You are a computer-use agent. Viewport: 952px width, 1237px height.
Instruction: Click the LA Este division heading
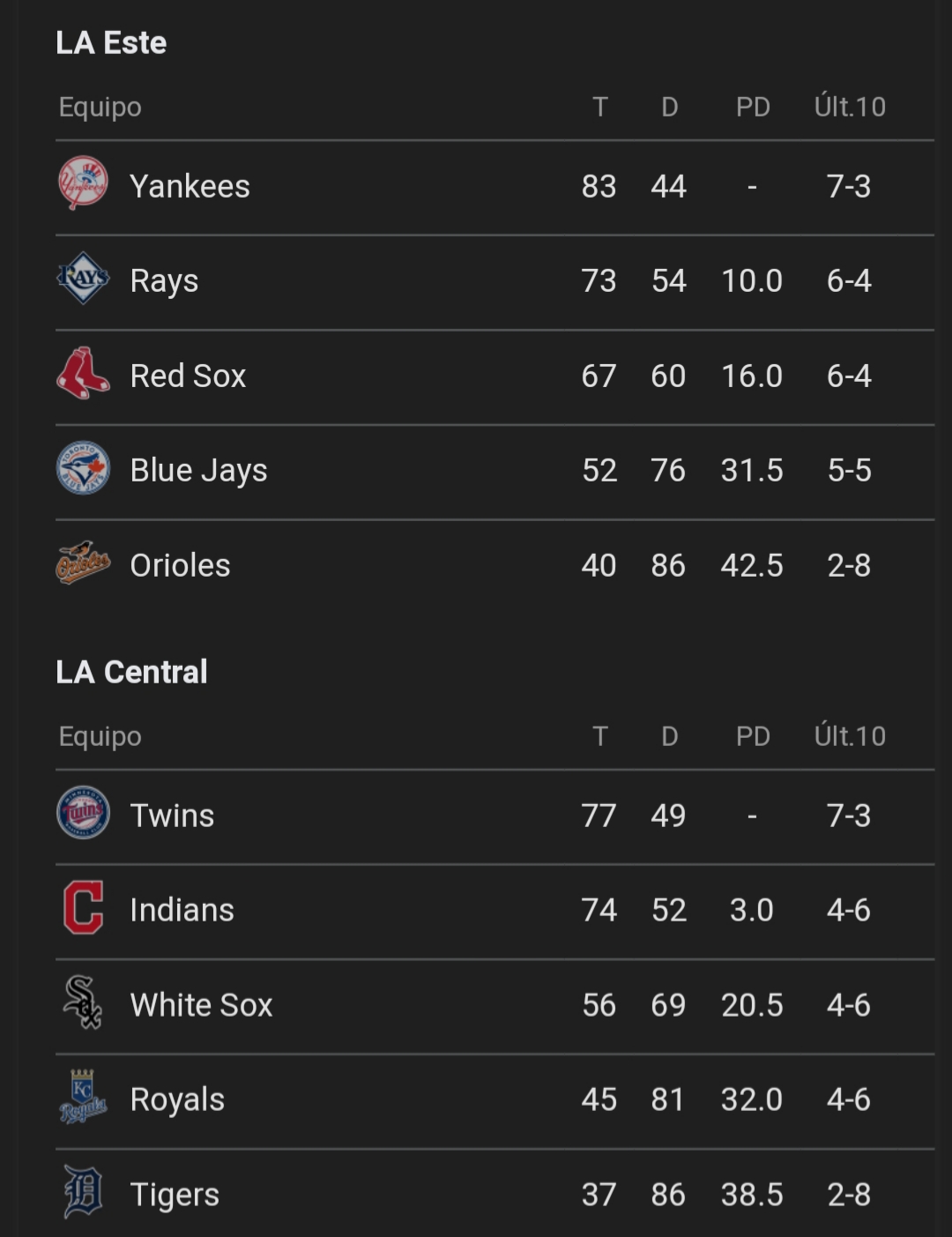coord(112,42)
